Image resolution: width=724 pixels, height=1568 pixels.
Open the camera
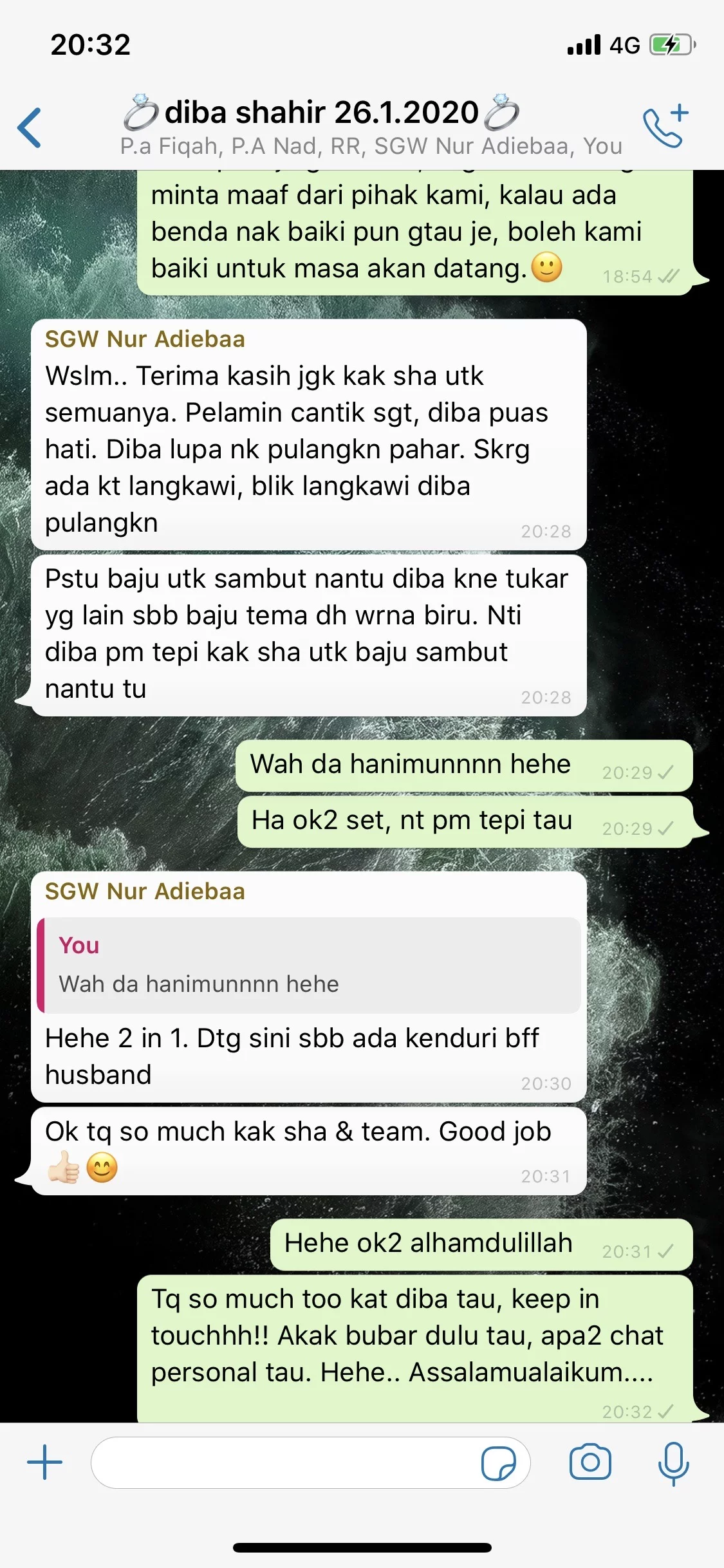[589, 1462]
